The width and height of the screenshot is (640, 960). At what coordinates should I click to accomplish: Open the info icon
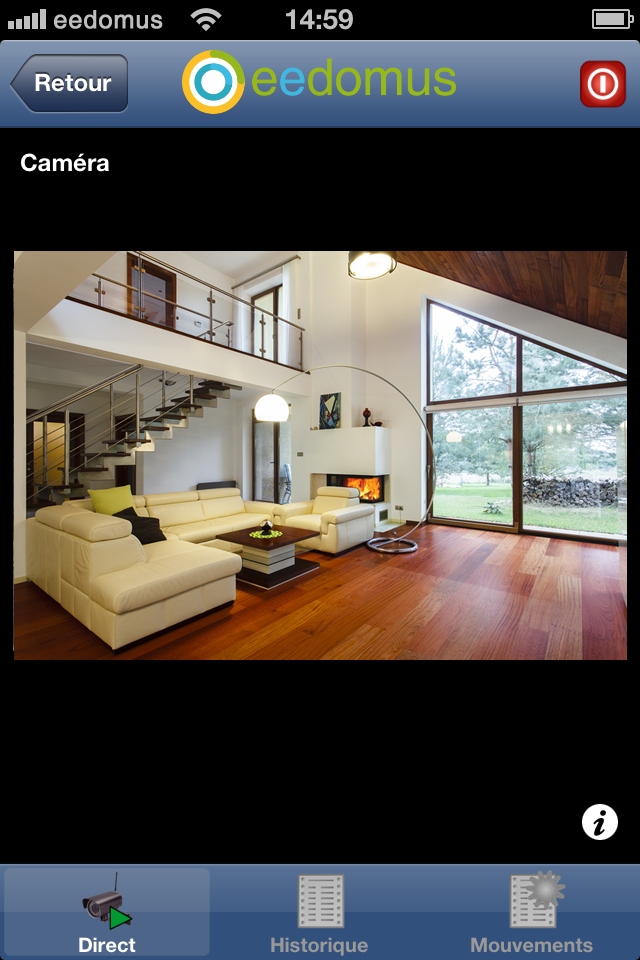[x=600, y=823]
